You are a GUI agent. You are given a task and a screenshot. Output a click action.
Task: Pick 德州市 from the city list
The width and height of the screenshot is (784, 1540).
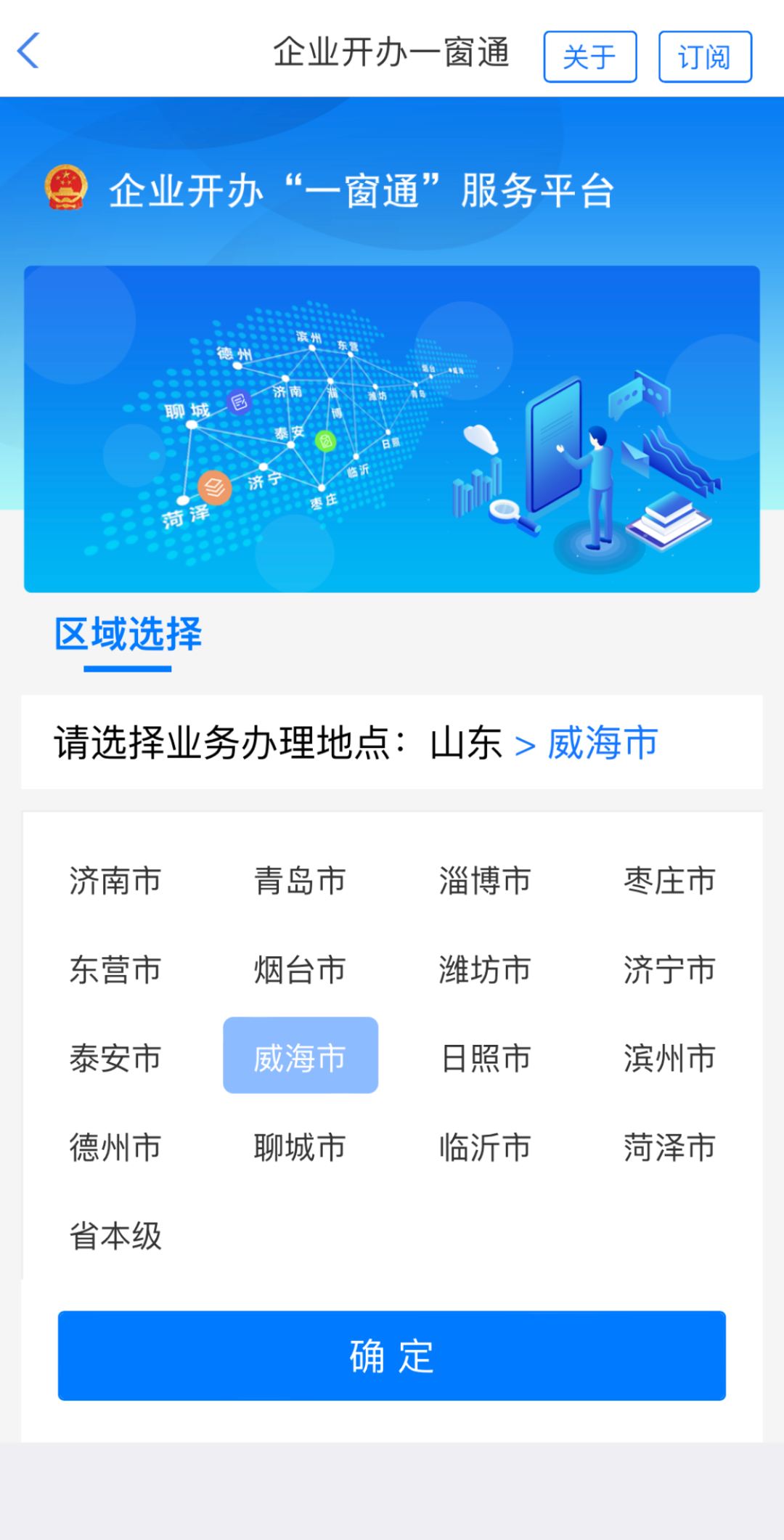tap(115, 1147)
